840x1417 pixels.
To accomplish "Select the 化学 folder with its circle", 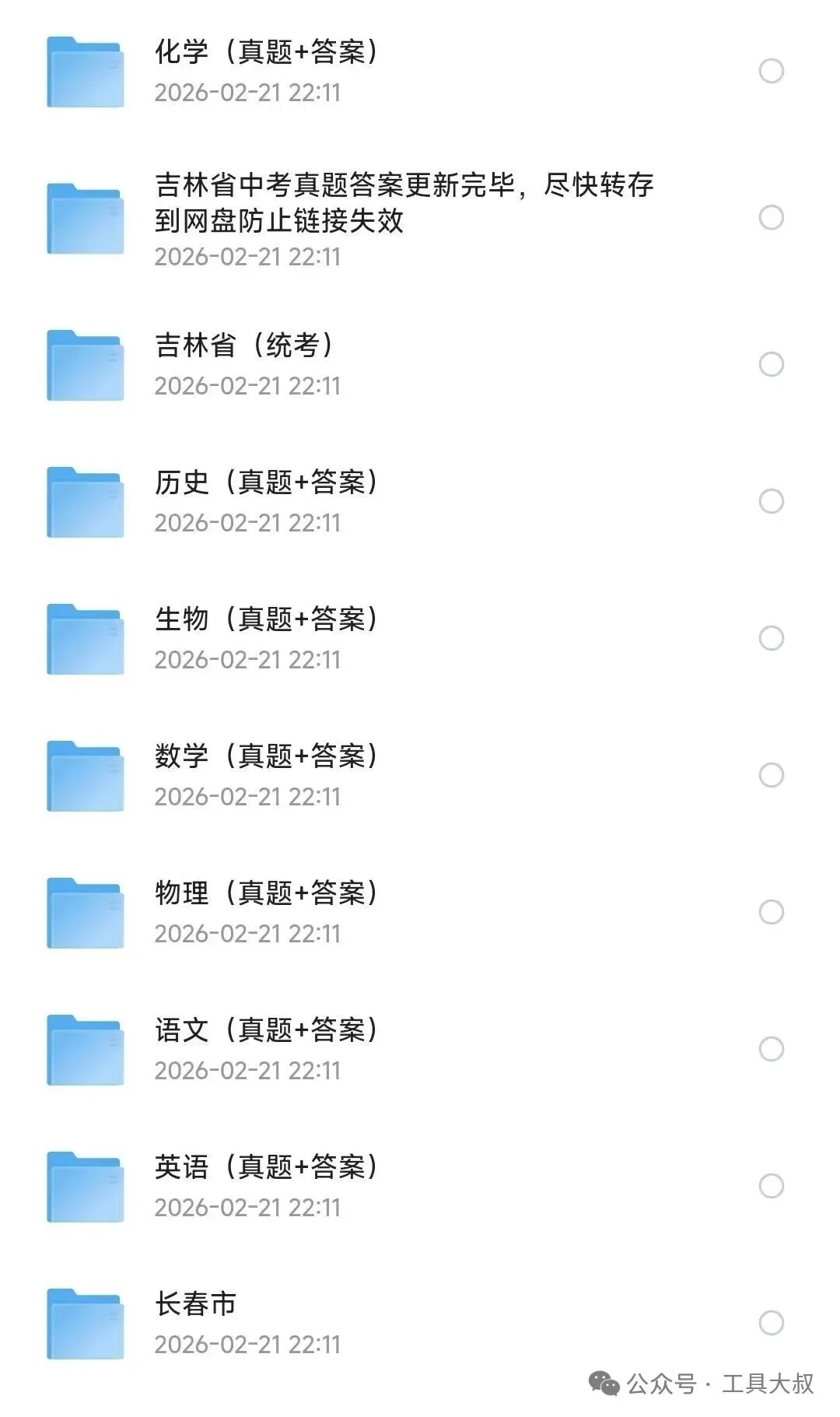I will 771,71.
